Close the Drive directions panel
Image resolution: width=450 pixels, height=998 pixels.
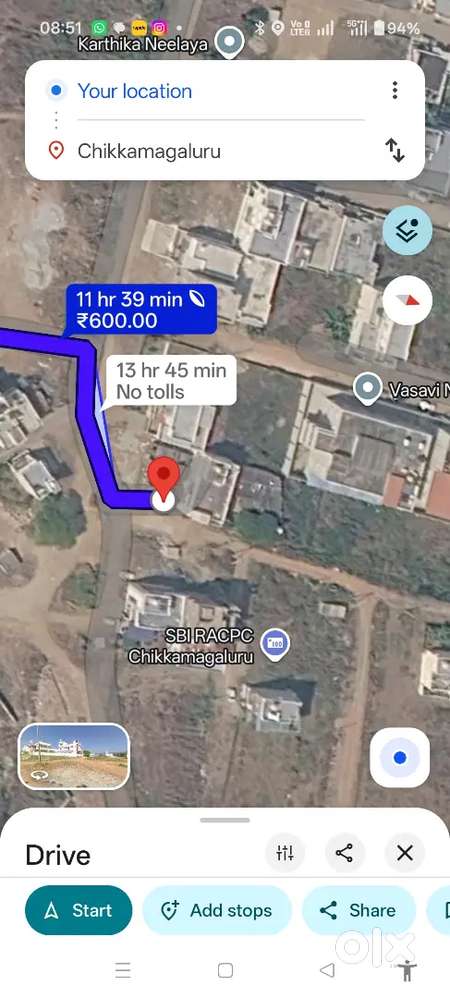click(x=405, y=853)
